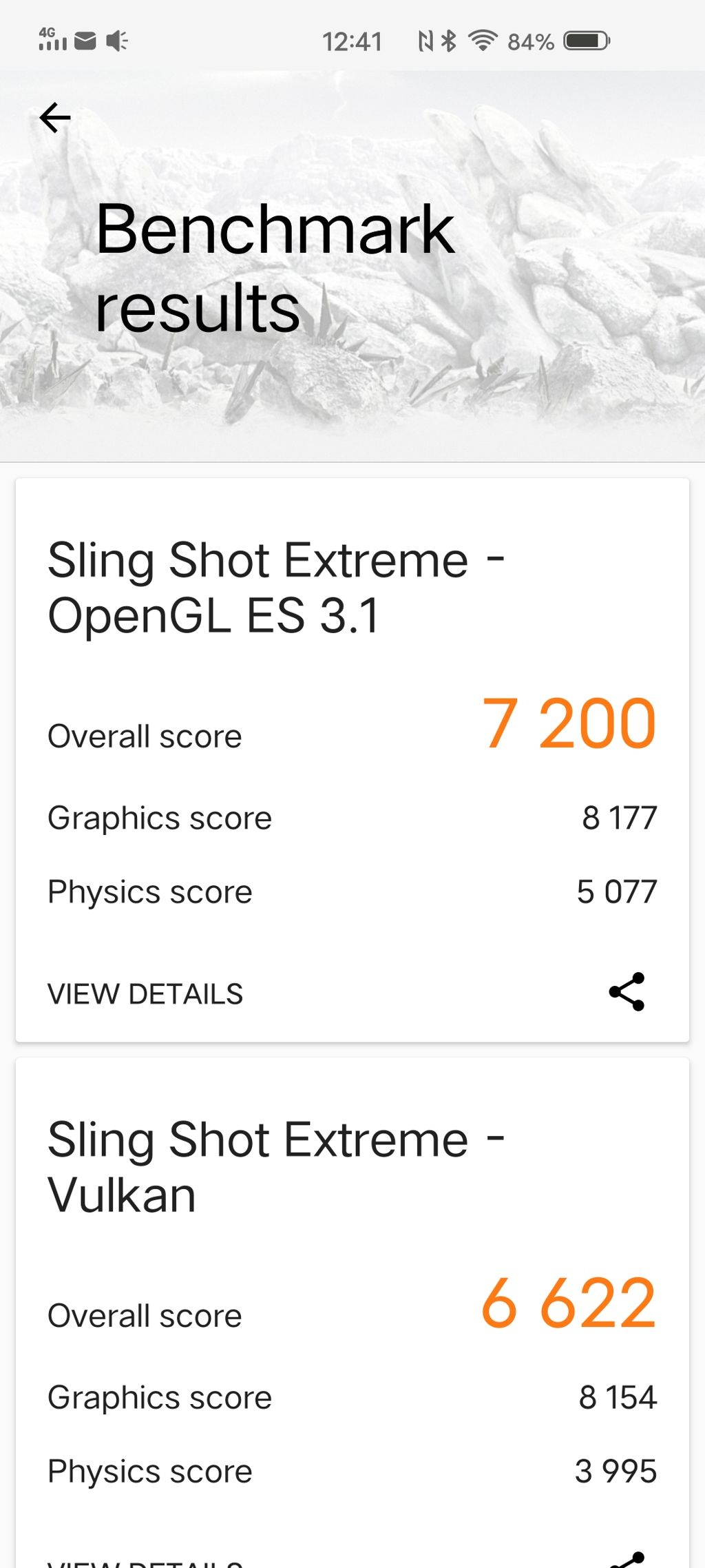Share the Vulkan benchmark result
This screenshot has height=1568, width=705.
[x=627, y=1560]
